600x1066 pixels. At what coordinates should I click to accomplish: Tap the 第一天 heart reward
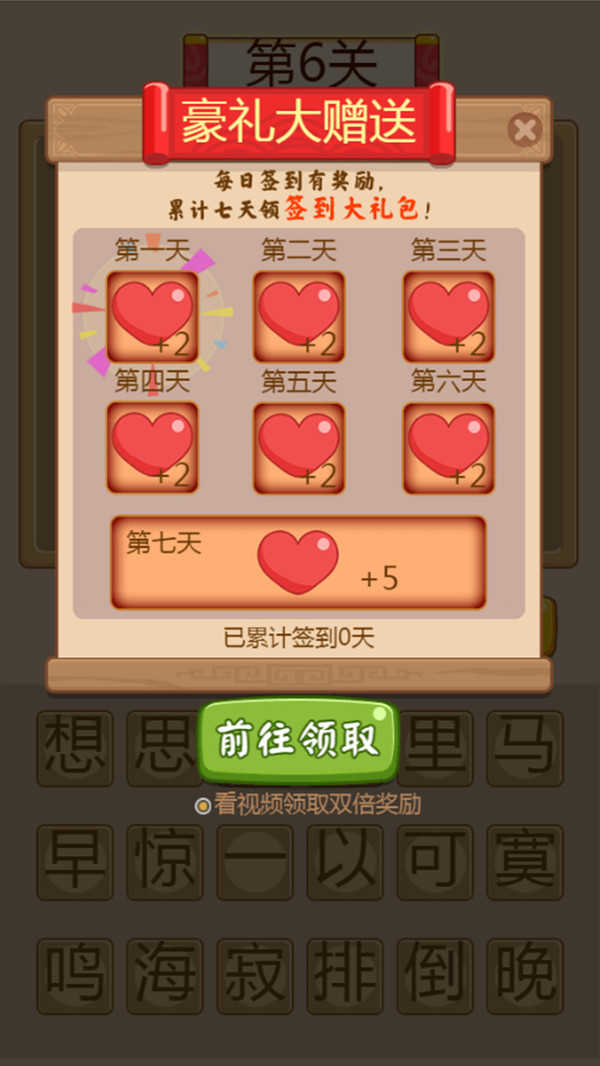(x=152, y=316)
